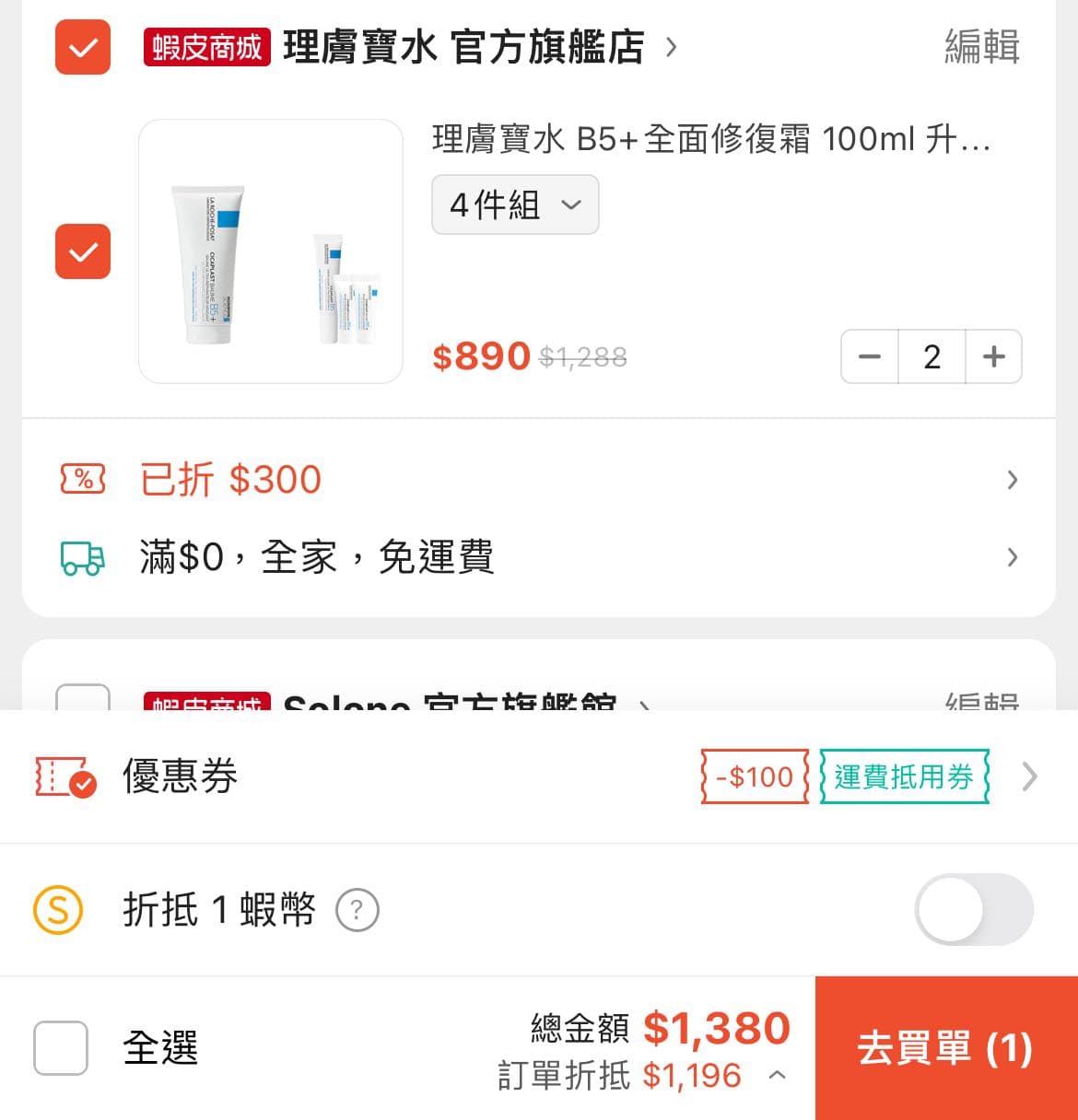The width and height of the screenshot is (1078, 1120).
Task: Tap the 去買單 (1) checkout button
Action: pyautogui.click(x=946, y=1047)
